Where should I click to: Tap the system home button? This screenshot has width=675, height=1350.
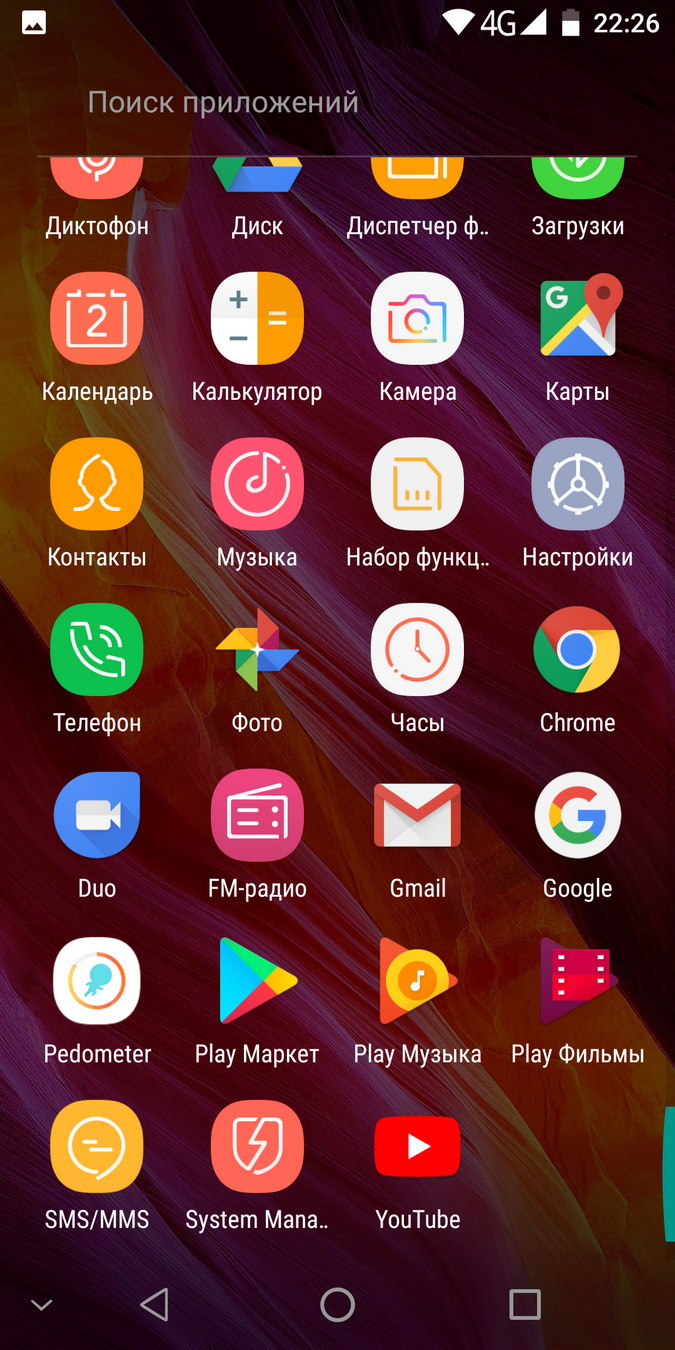tap(337, 1304)
